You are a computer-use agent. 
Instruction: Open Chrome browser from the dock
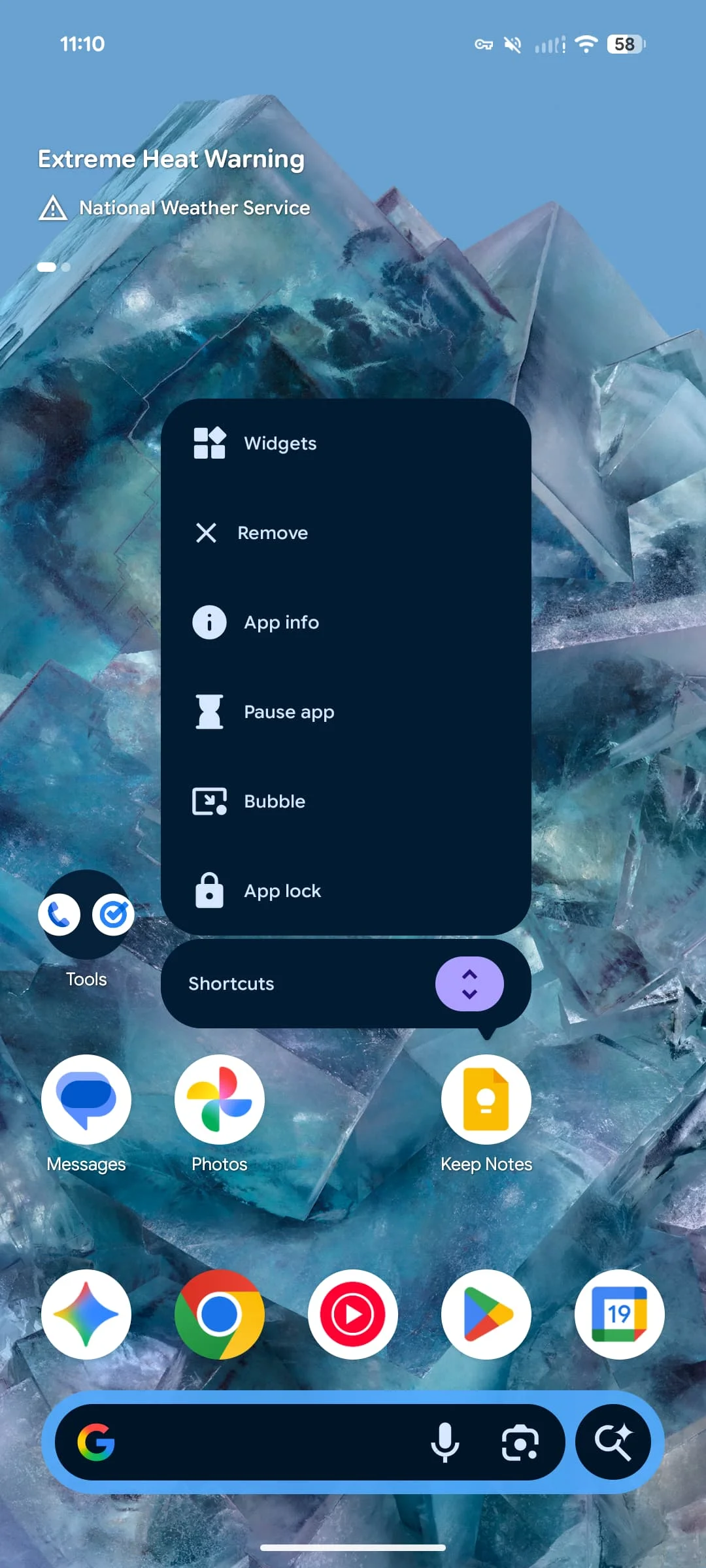coord(220,1315)
